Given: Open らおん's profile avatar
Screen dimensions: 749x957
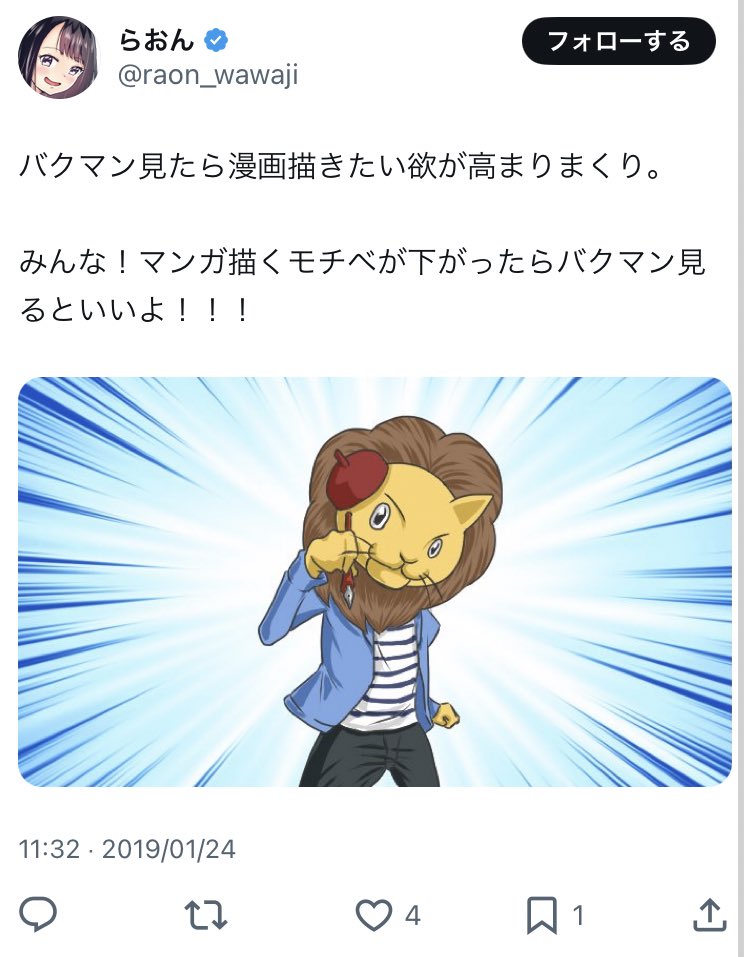Looking at the screenshot, I should pyautogui.click(x=57, y=56).
